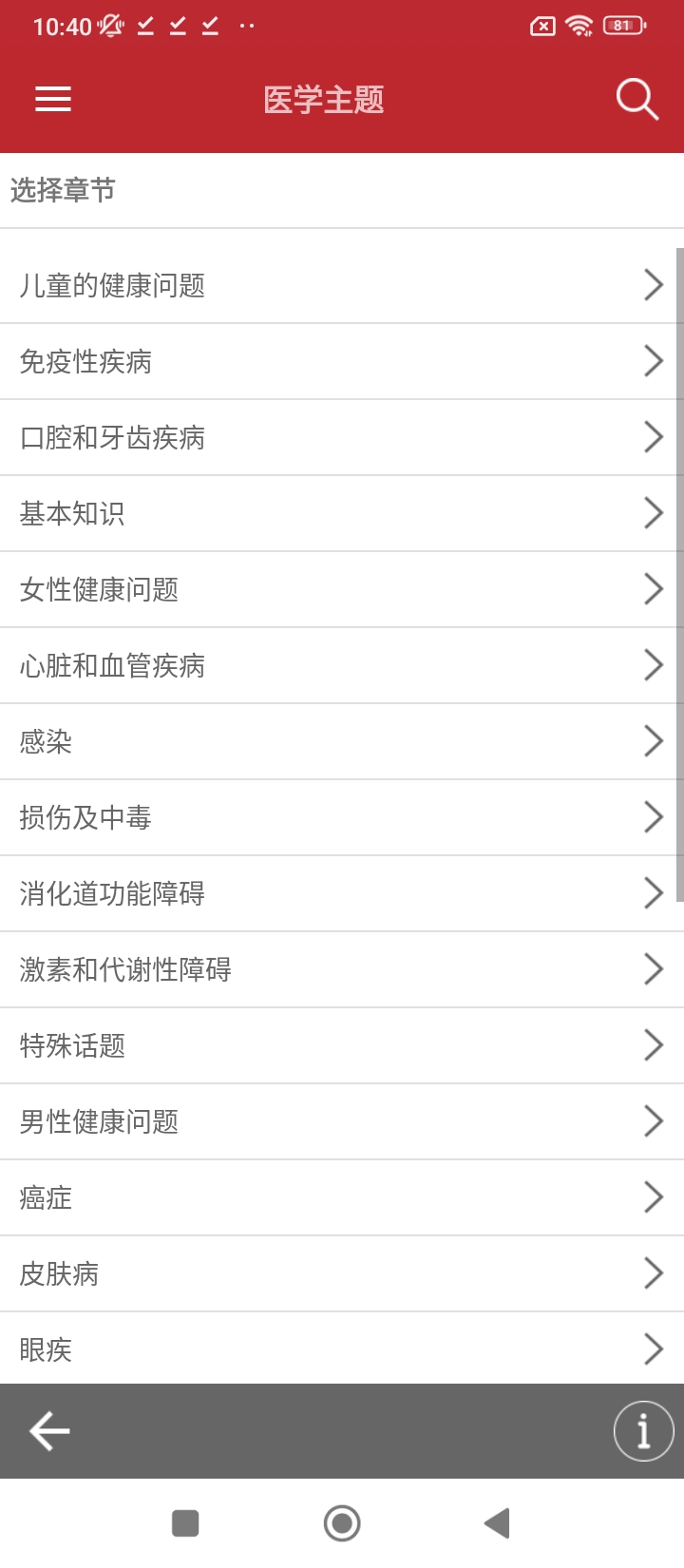Screen dimensions: 684x1568
Task: Open 女性健康问题 chapter
Action: [341, 589]
